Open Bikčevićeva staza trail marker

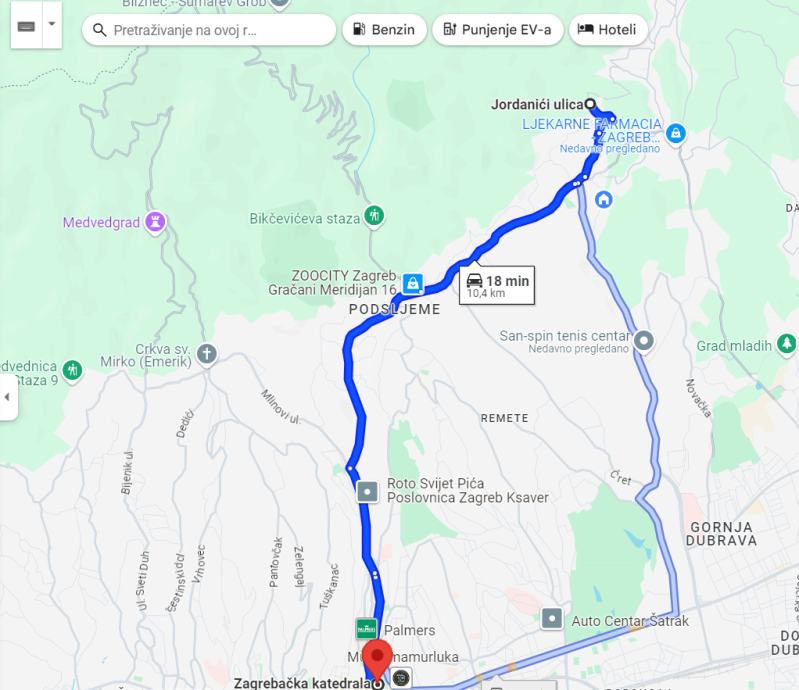(374, 215)
